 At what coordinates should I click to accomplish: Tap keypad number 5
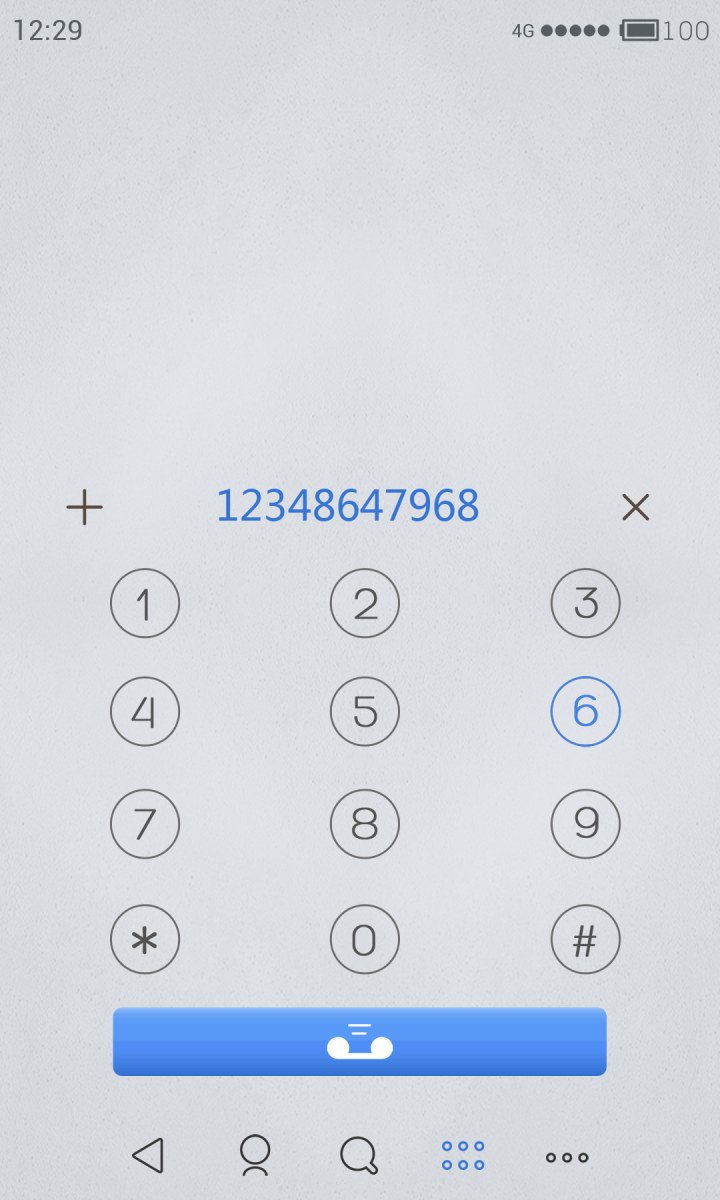(x=365, y=712)
